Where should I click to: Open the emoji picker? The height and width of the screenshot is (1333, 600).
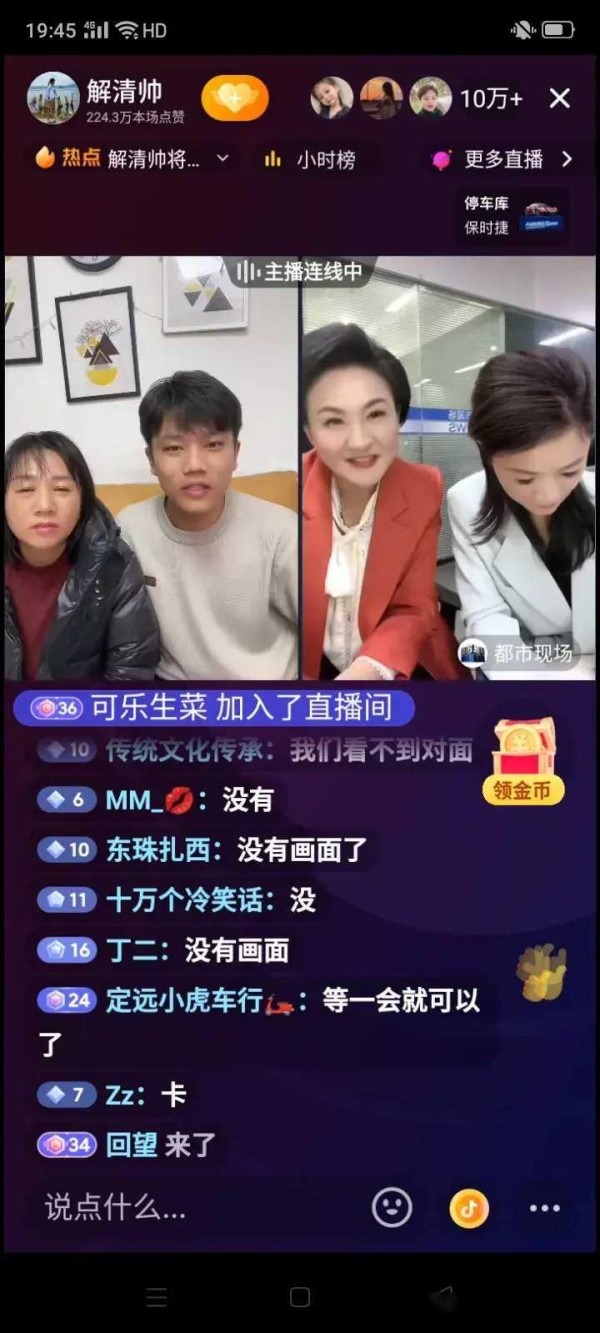click(x=391, y=1208)
